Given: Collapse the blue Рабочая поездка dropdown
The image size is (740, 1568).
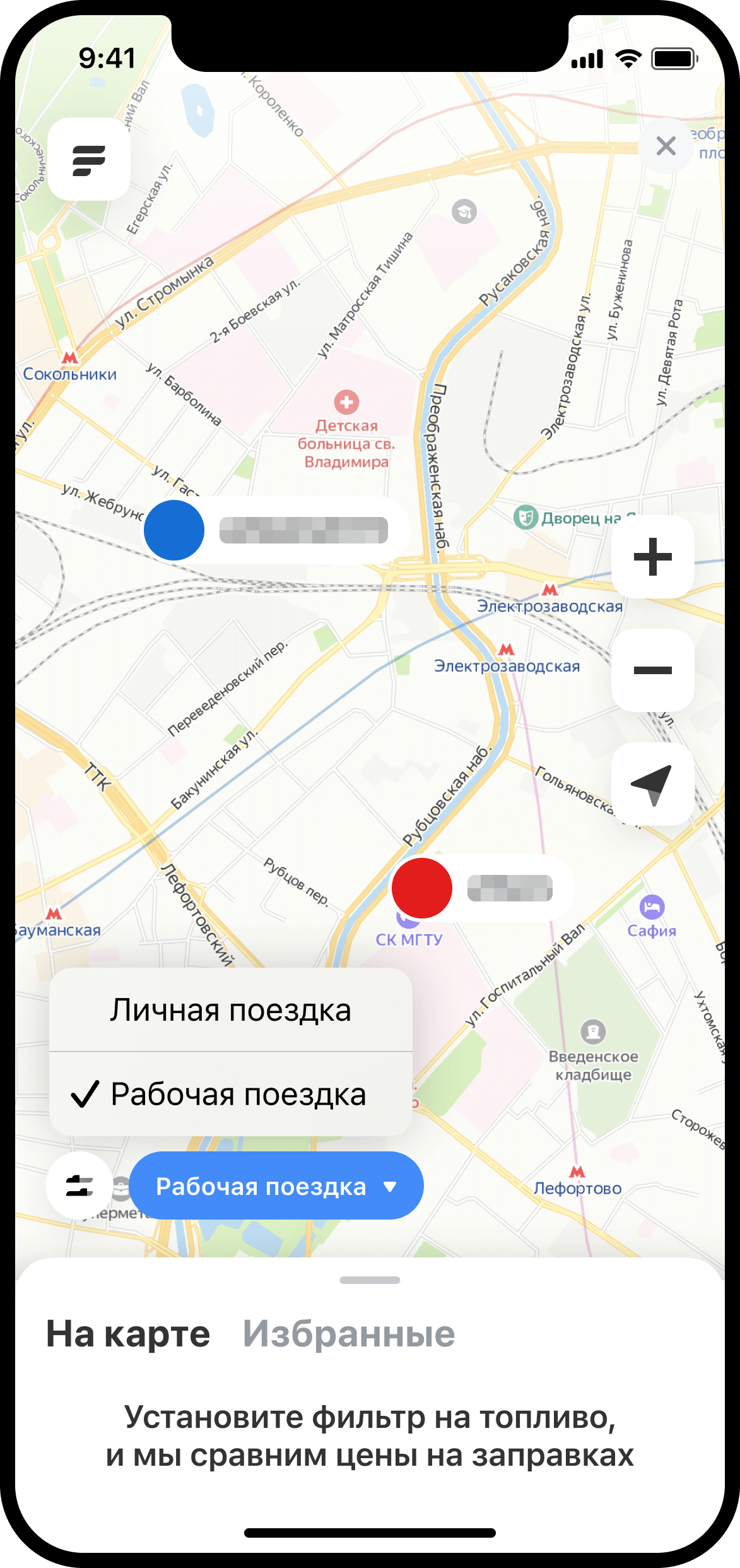Looking at the screenshot, I should pos(276,1185).
